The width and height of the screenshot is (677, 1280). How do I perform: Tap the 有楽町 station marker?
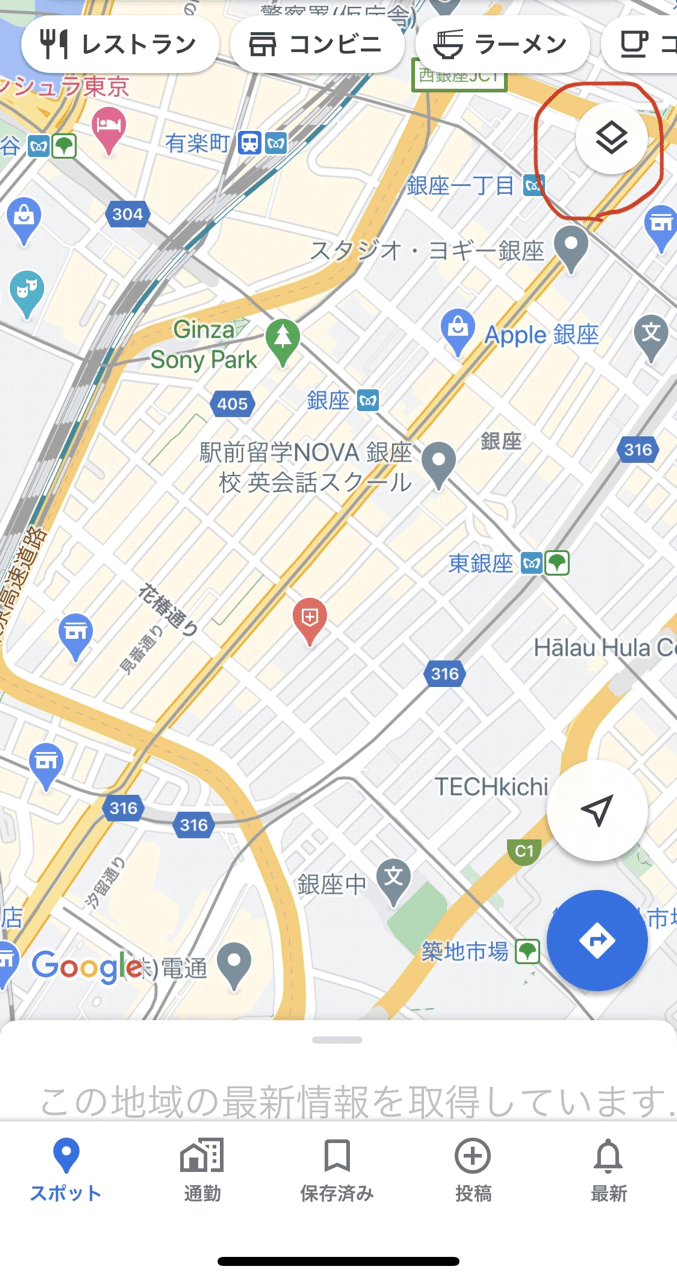[264, 144]
